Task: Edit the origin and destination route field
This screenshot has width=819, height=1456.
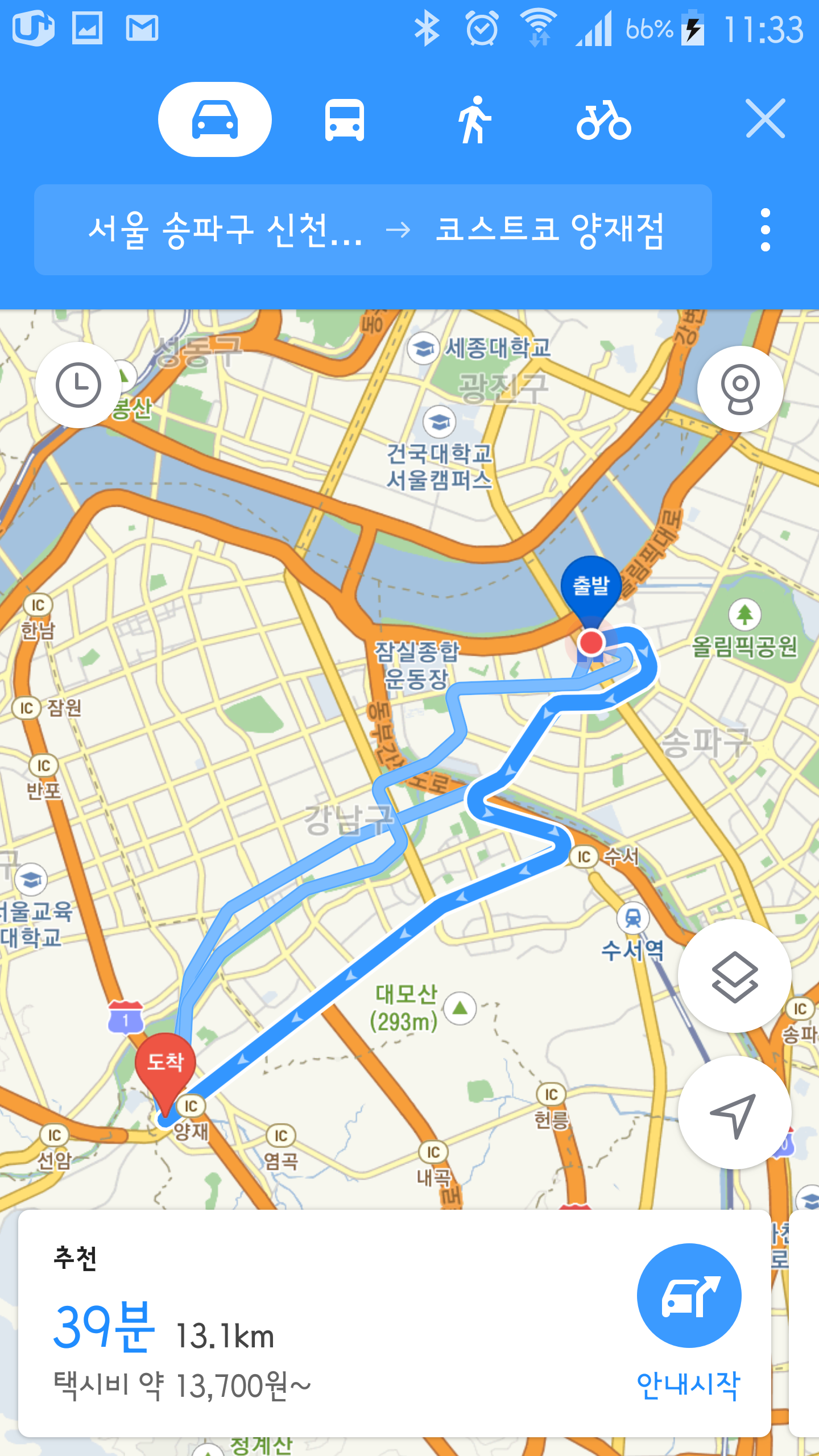Action: coord(373,230)
